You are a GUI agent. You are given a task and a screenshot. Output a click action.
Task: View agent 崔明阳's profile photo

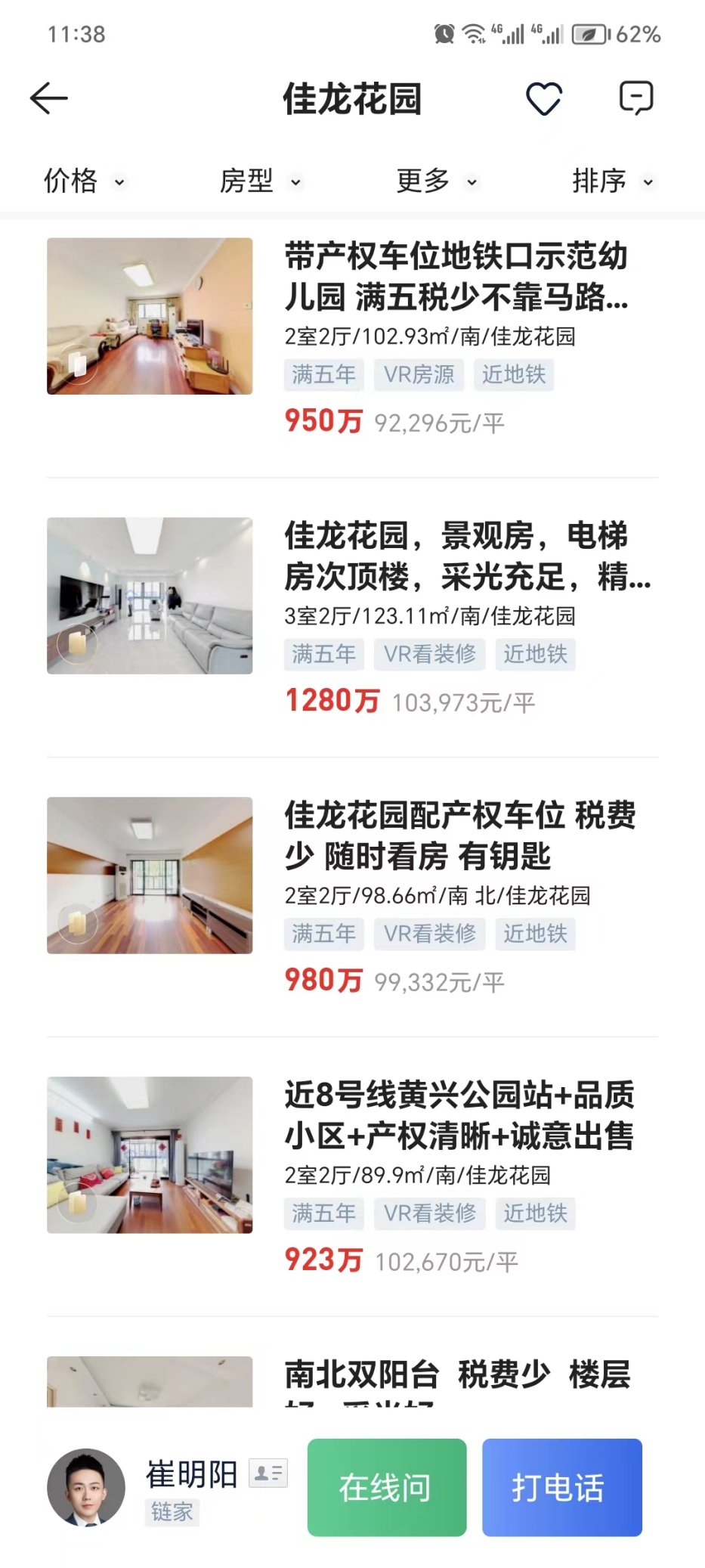[x=86, y=1487]
